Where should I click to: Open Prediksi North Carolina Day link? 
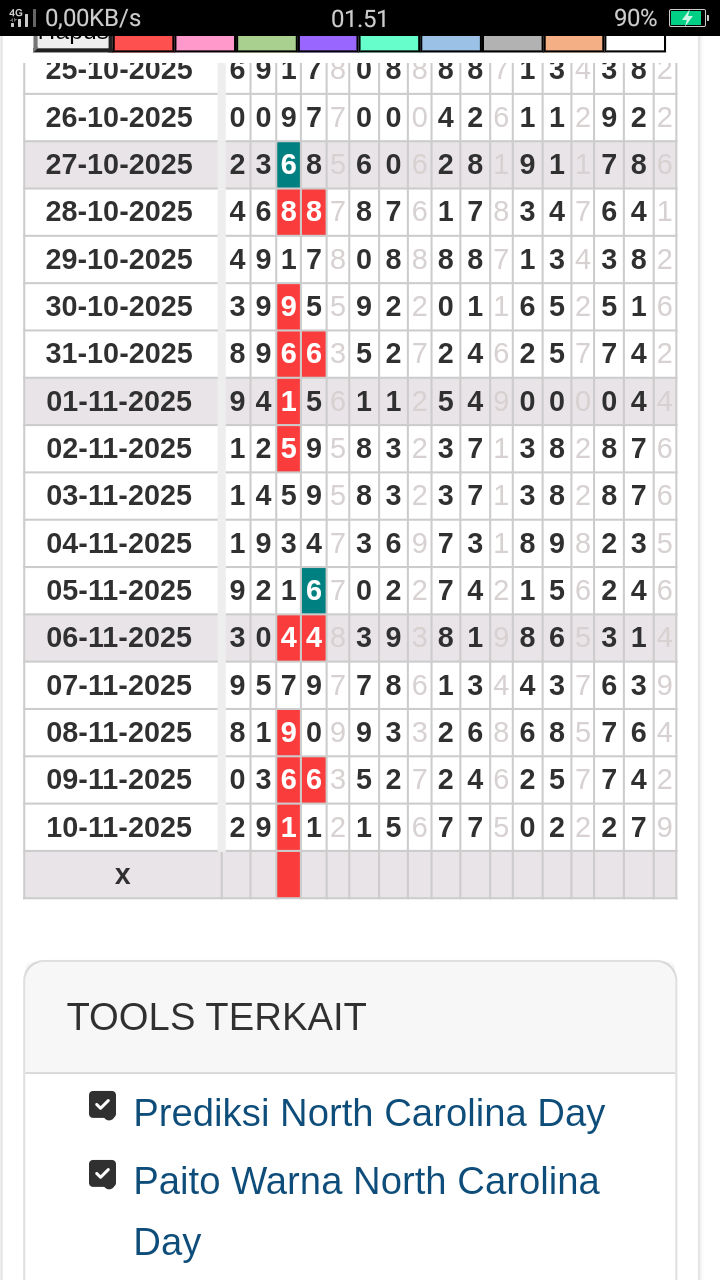click(369, 1113)
